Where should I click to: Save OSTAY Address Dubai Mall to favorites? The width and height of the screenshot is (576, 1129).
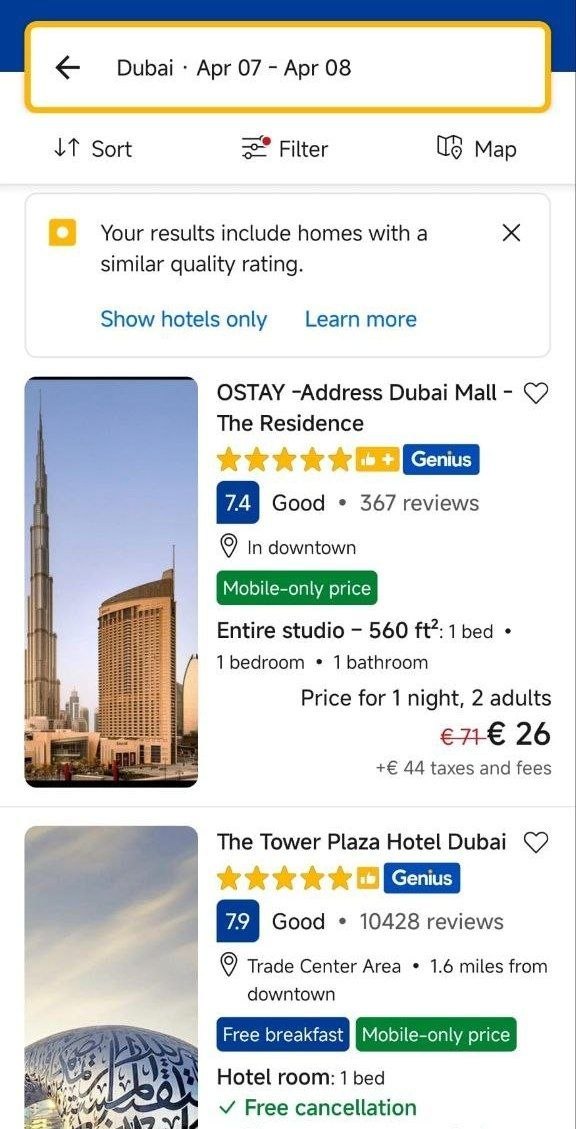coord(536,393)
